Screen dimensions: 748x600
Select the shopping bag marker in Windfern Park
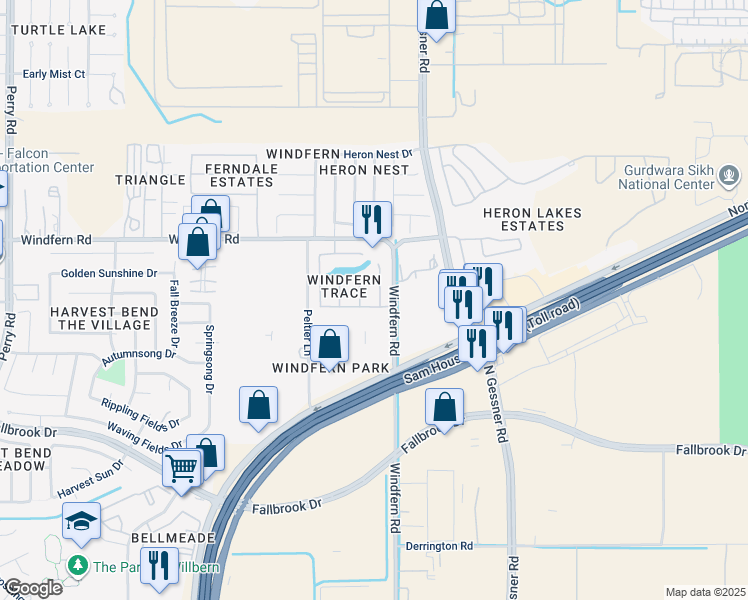point(329,346)
